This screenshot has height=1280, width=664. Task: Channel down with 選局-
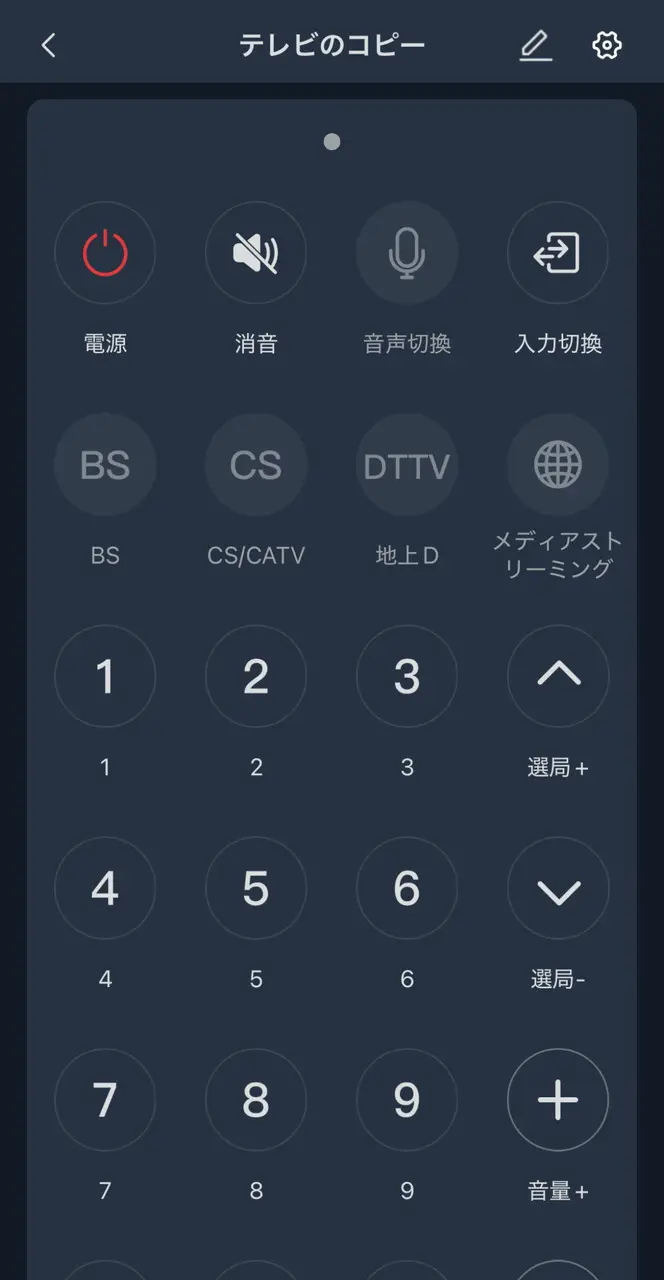click(x=558, y=888)
